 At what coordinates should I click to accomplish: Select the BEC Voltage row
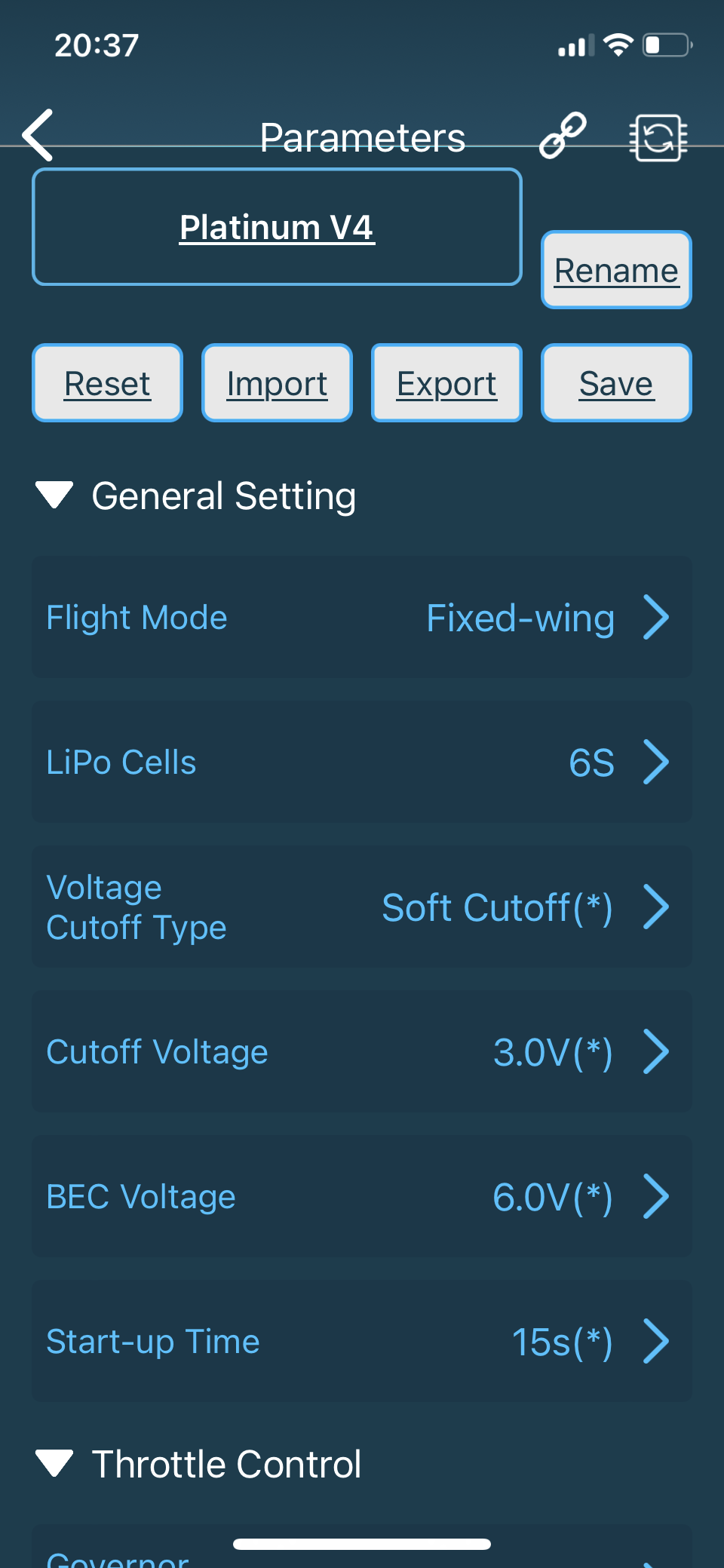pos(362,1196)
